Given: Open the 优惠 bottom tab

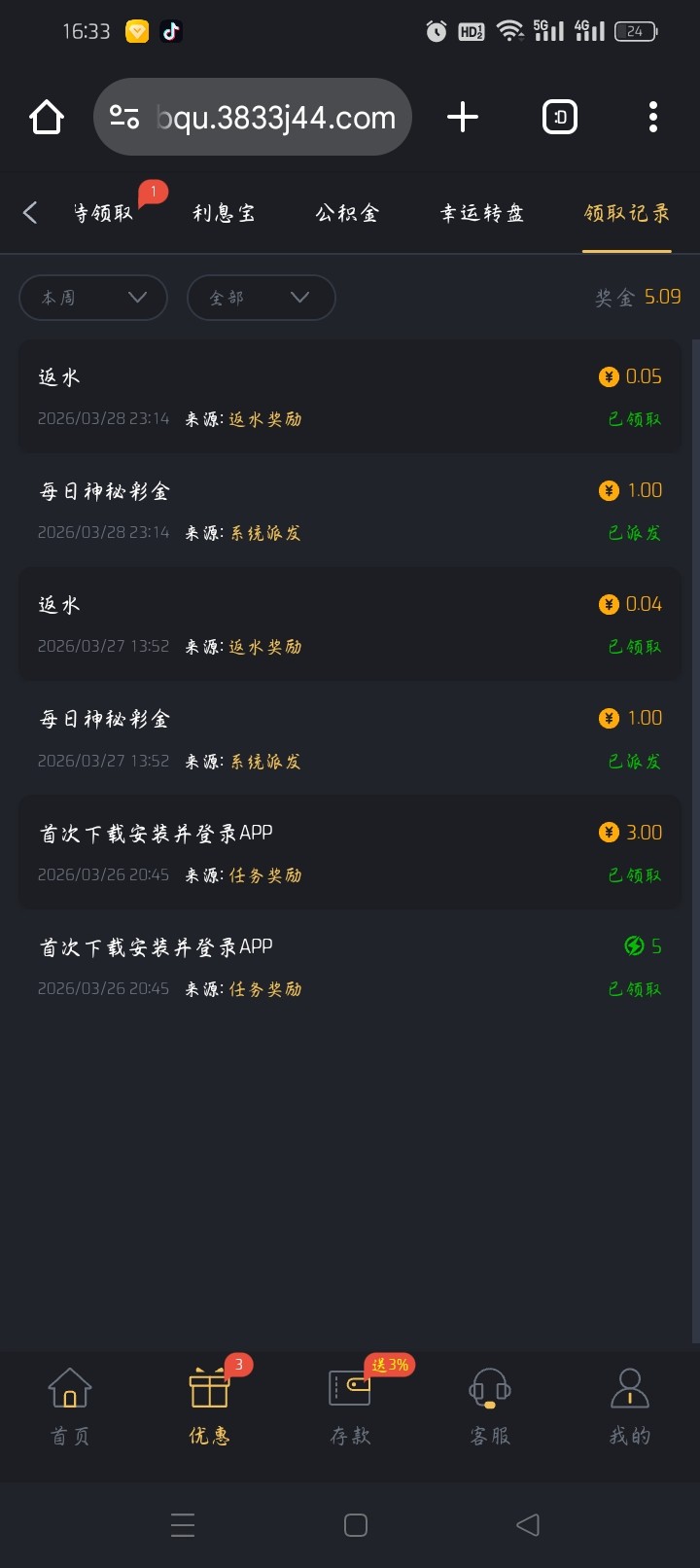Looking at the screenshot, I should tap(209, 1407).
